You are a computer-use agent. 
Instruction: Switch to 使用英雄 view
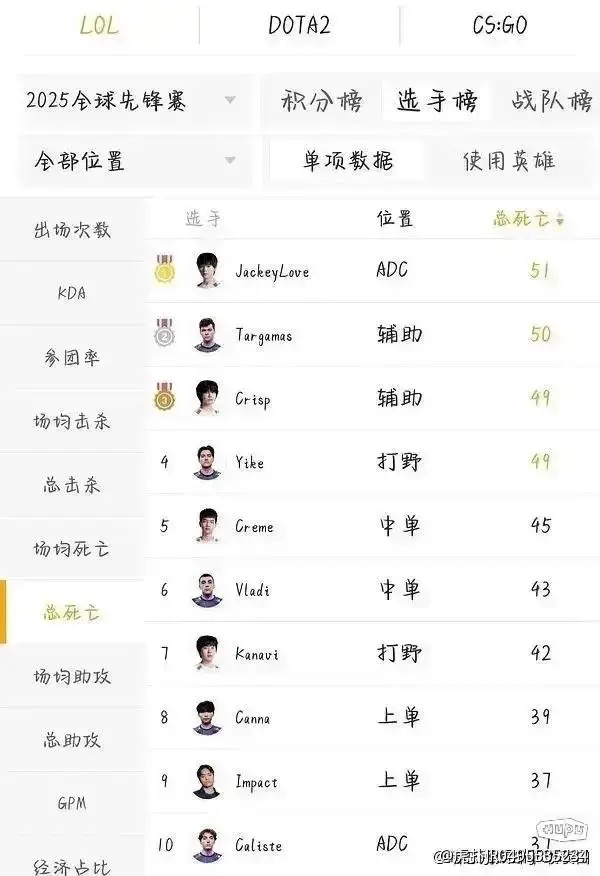(x=508, y=161)
